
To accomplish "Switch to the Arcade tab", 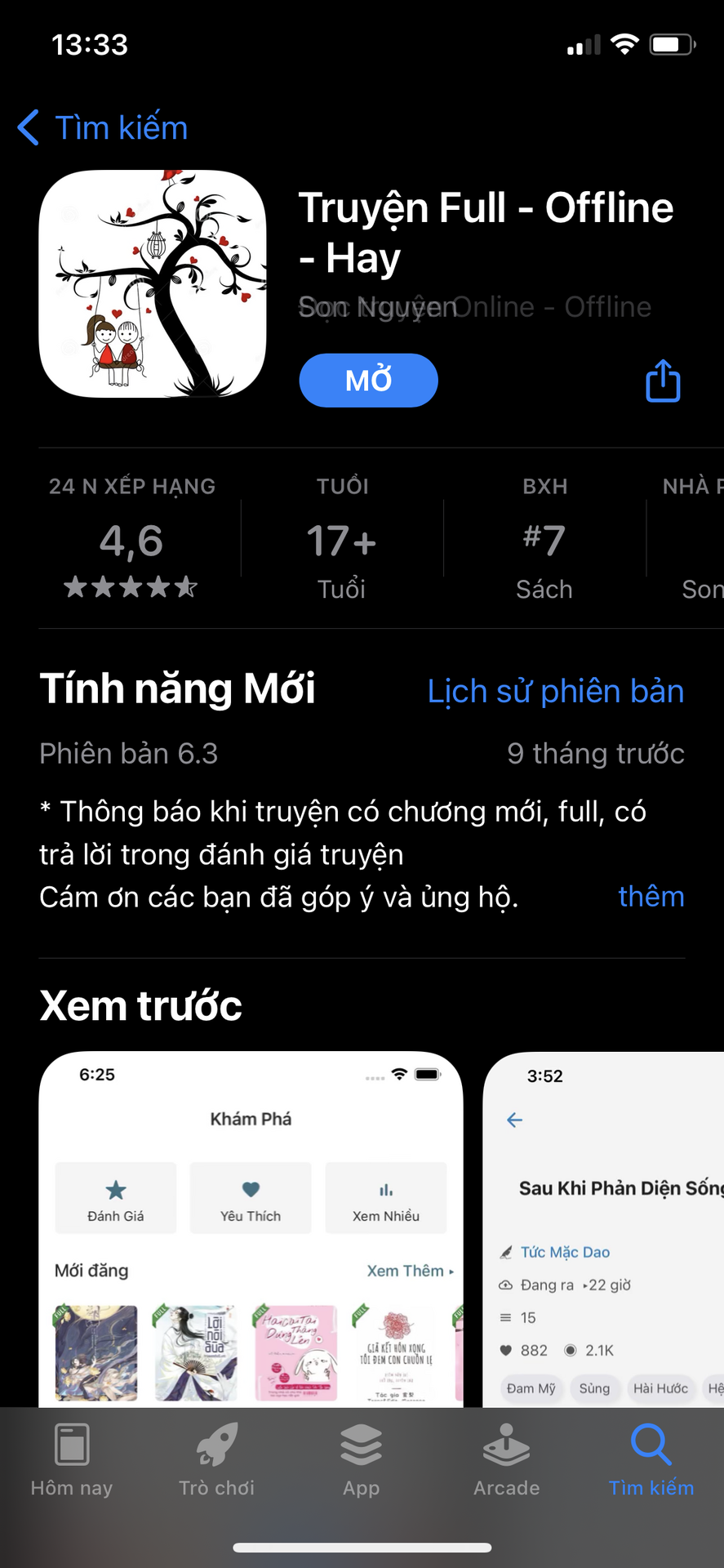I will [x=506, y=1460].
